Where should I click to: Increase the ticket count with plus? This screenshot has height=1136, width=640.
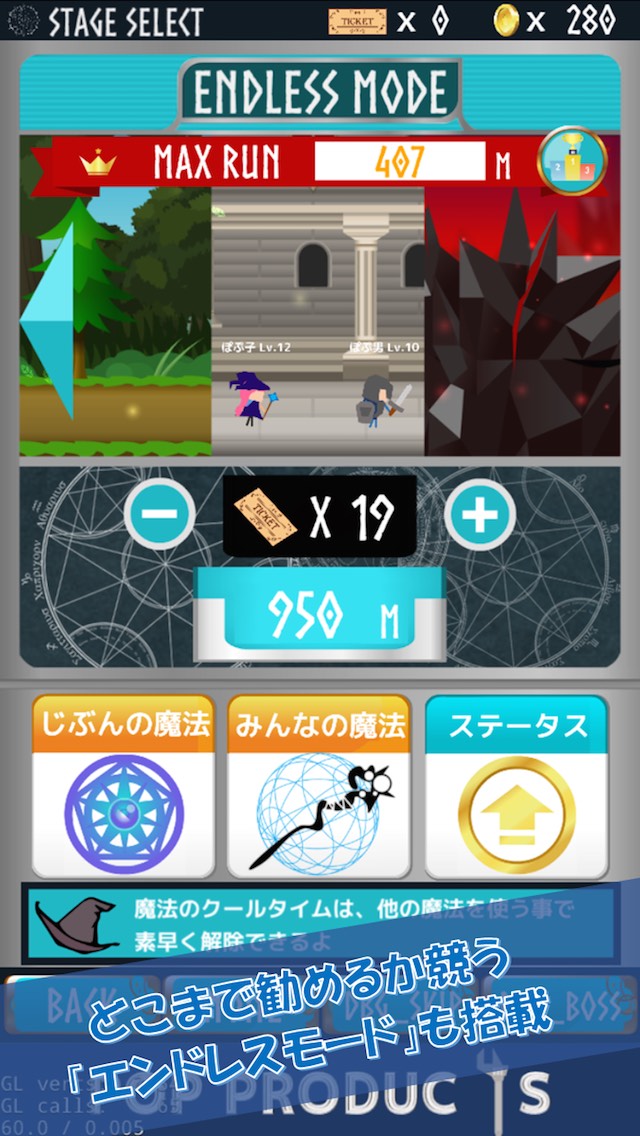pyautogui.click(x=481, y=515)
